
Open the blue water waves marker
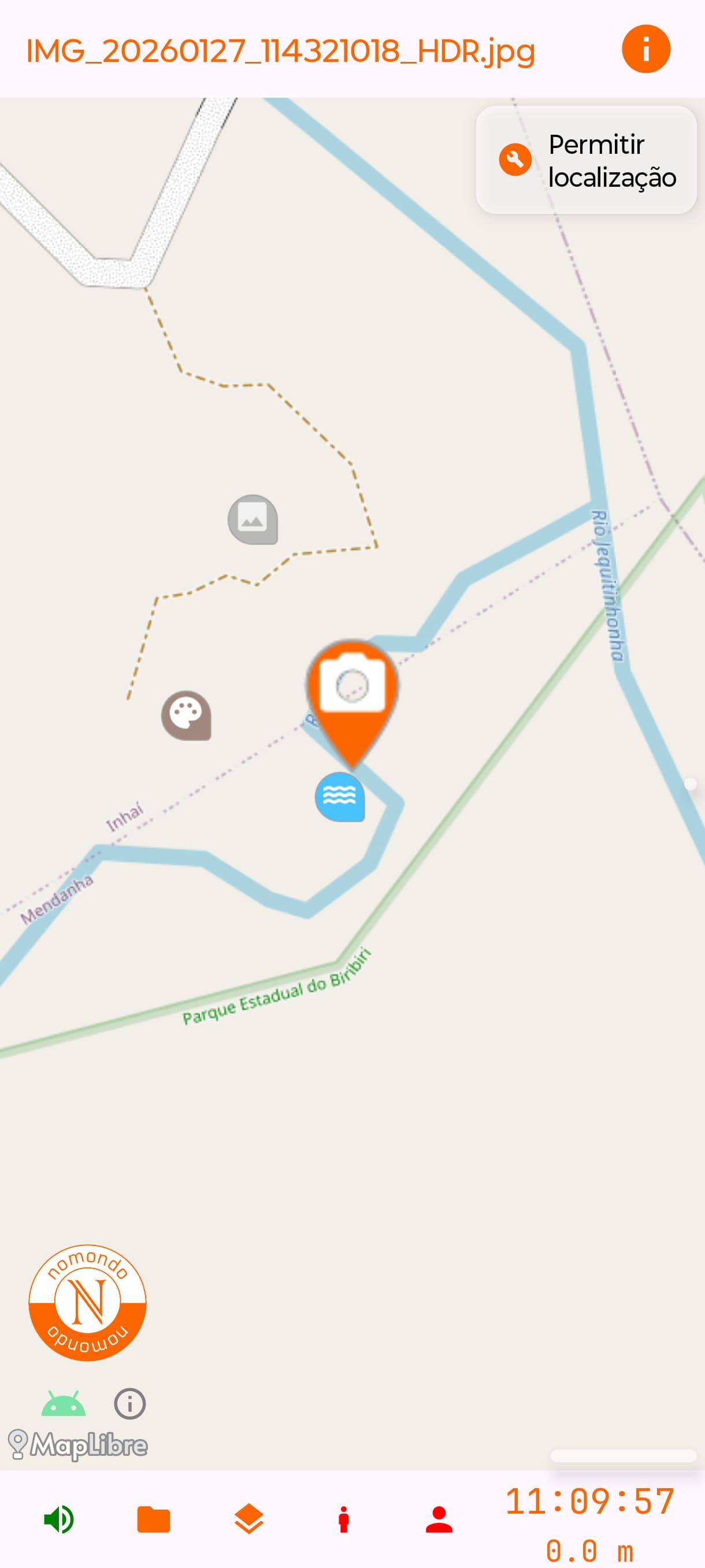(x=339, y=796)
